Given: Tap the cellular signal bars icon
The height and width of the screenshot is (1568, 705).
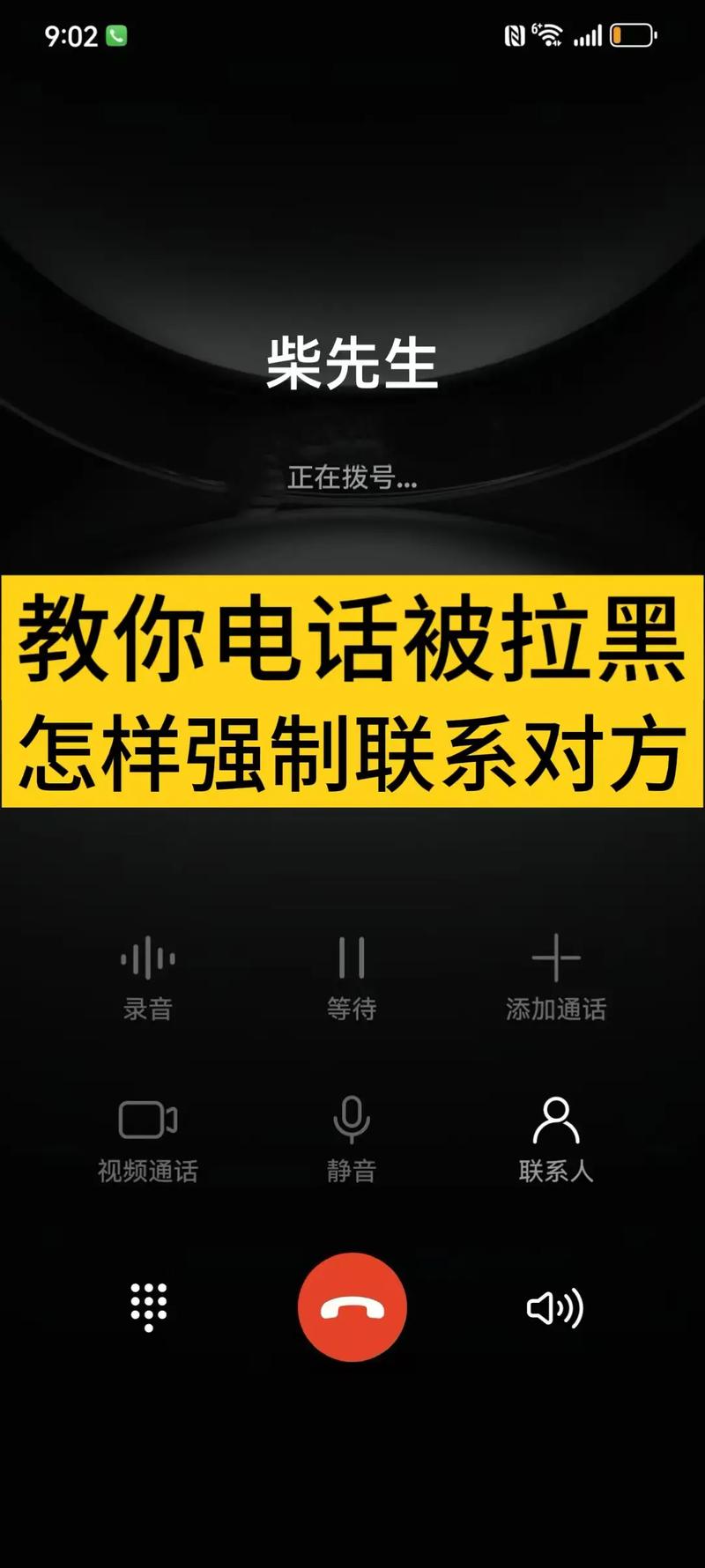Looking at the screenshot, I should click(x=587, y=35).
